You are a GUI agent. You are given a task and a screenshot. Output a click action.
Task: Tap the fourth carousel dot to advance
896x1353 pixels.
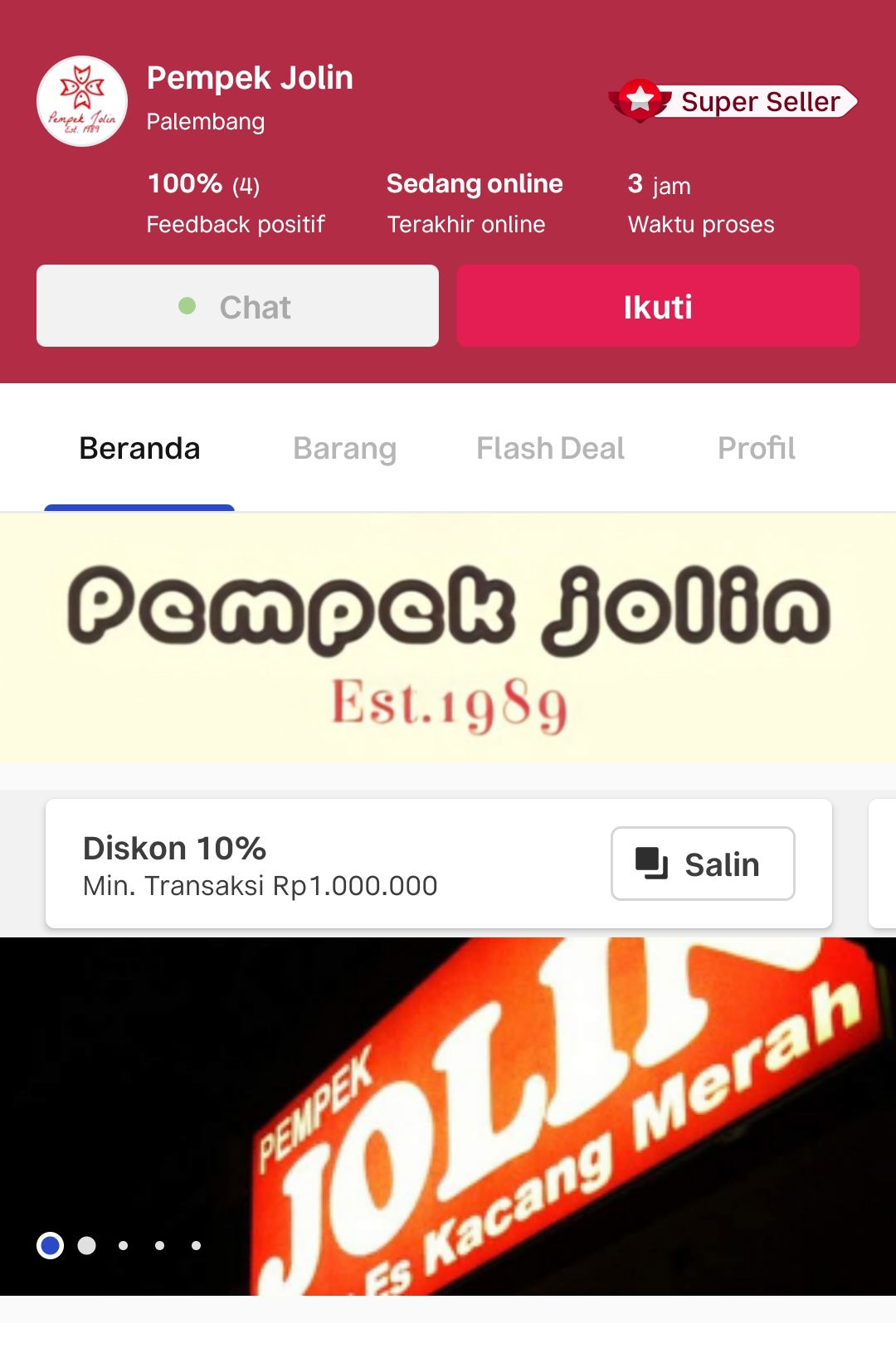[159, 1244]
